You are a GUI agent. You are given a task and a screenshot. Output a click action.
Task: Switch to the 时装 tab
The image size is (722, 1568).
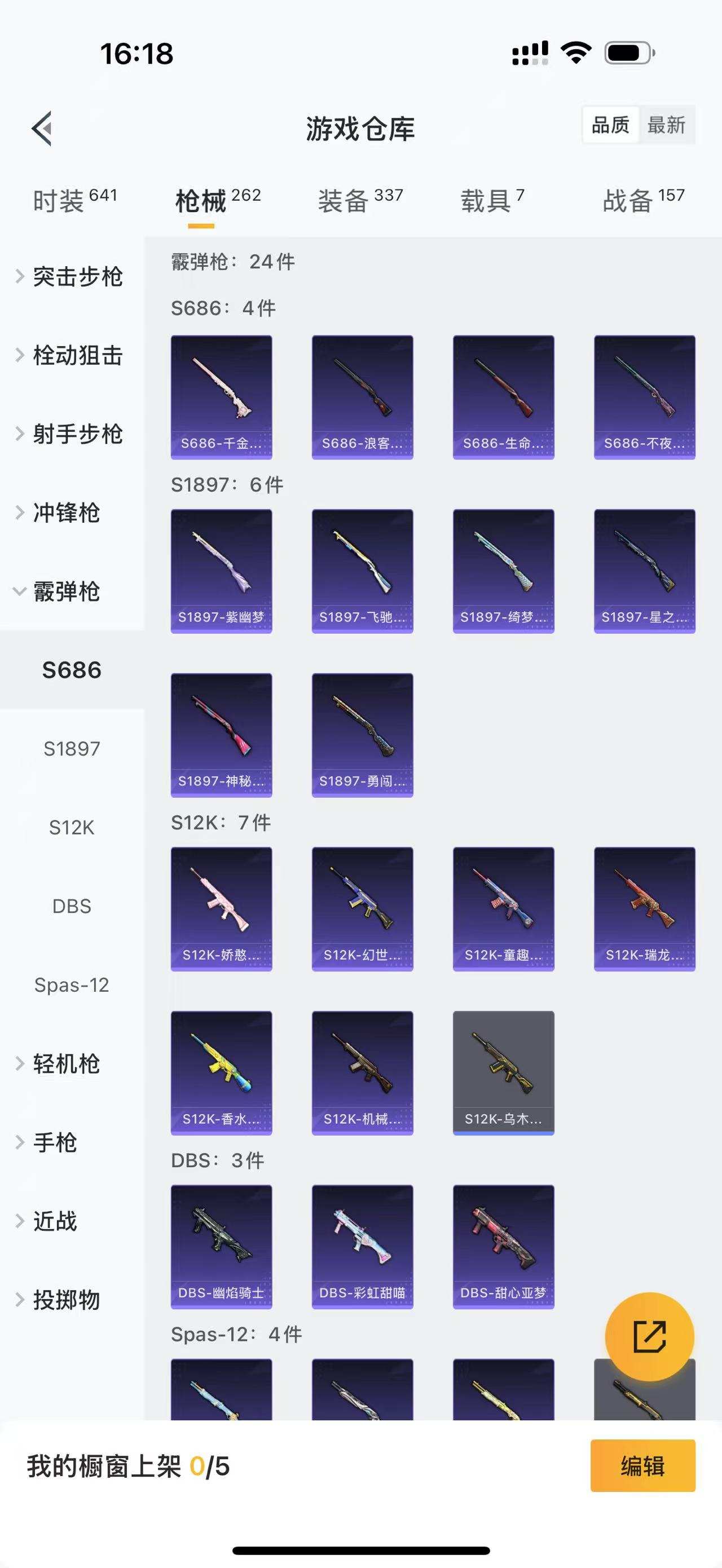click(74, 200)
